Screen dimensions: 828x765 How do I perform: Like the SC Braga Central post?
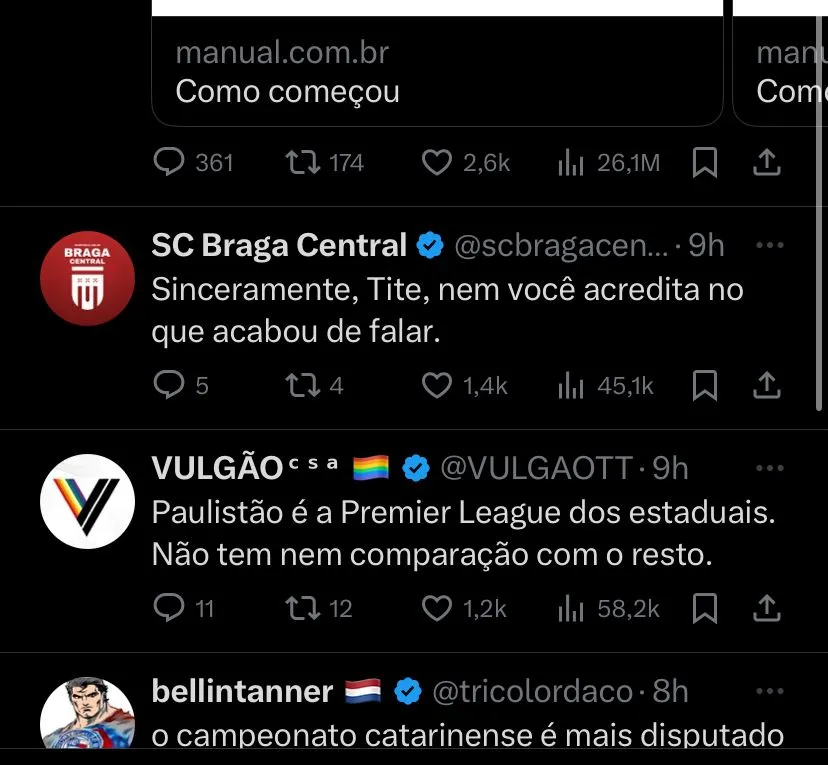point(436,385)
